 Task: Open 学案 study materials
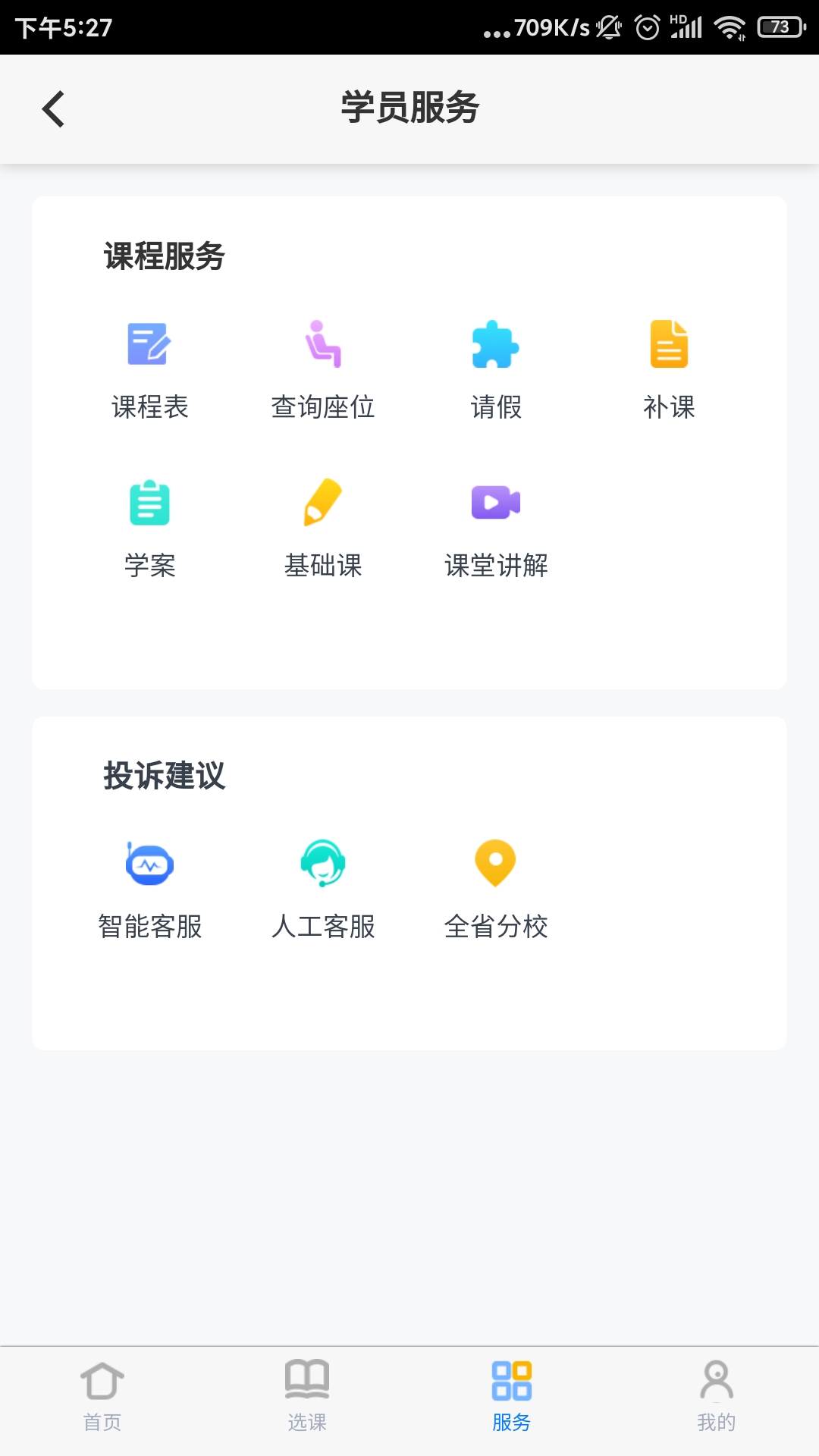click(x=149, y=527)
